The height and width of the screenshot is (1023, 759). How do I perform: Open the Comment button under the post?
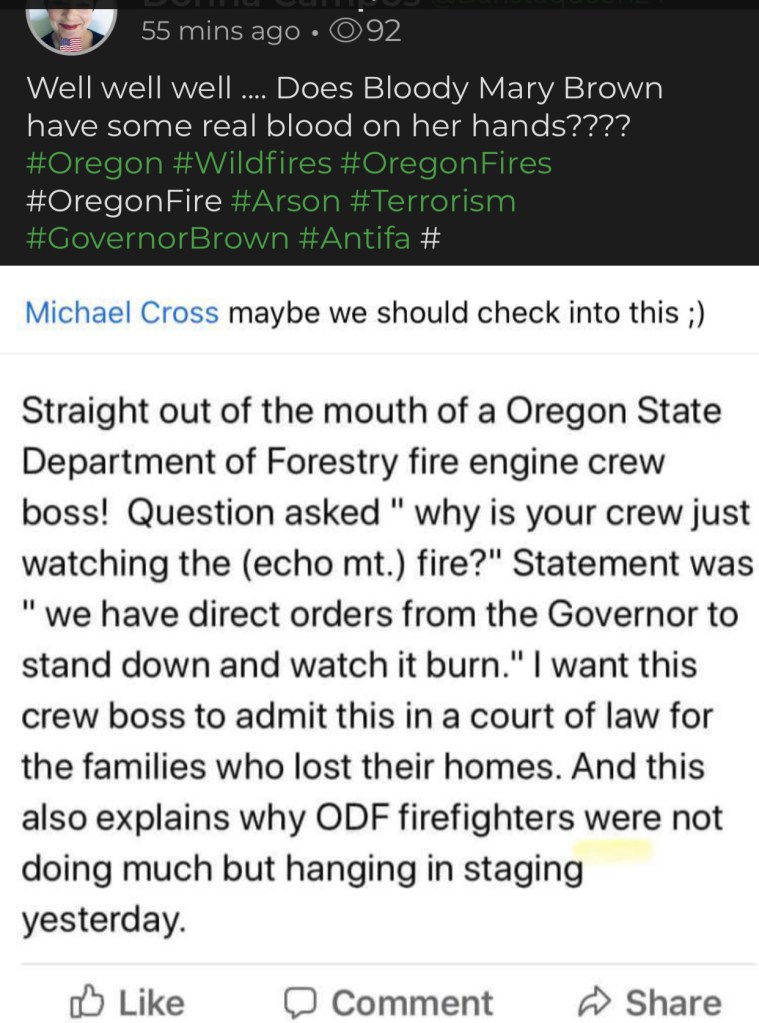pyautogui.click(x=388, y=1002)
